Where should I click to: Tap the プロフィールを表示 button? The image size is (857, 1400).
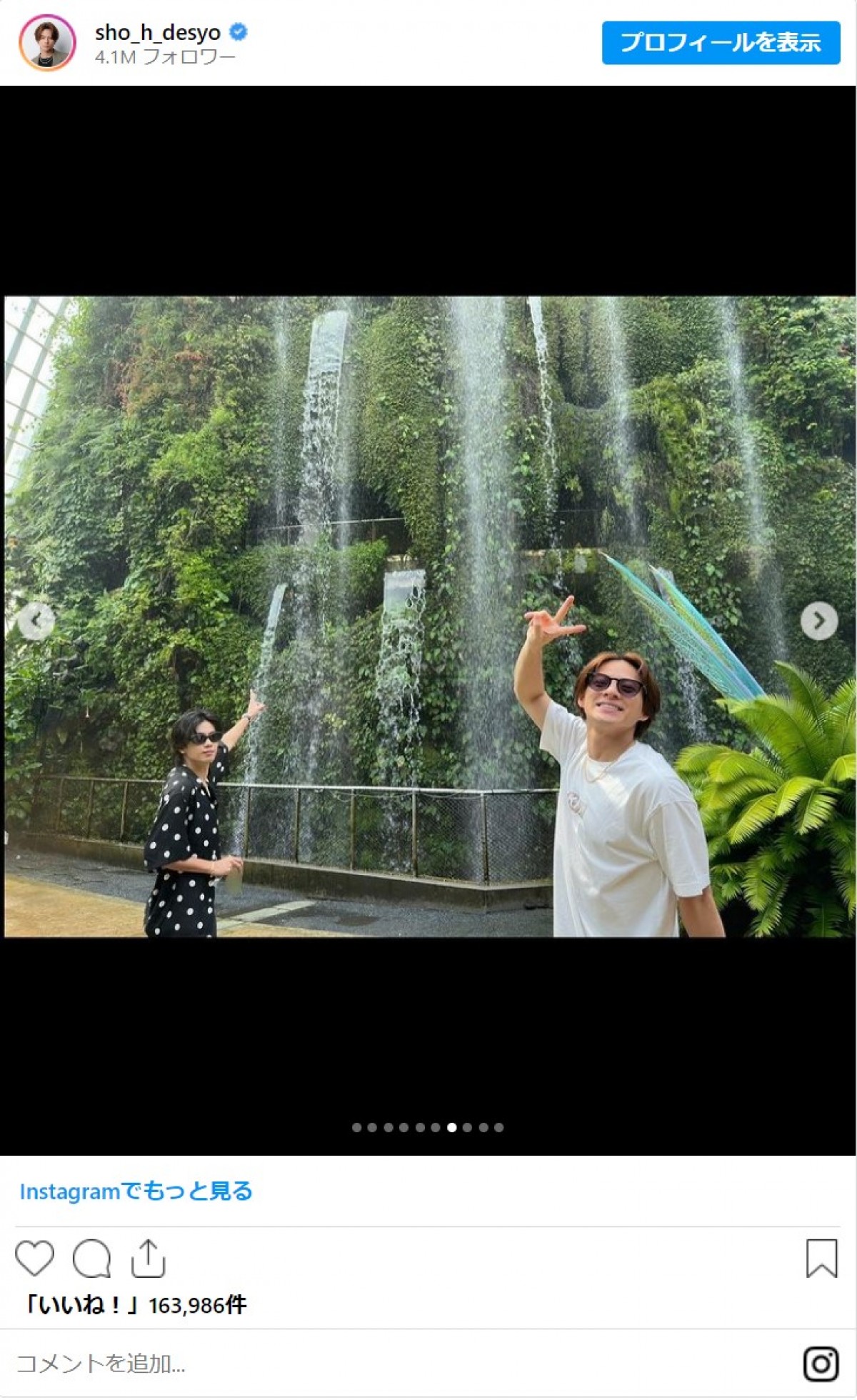(x=721, y=43)
